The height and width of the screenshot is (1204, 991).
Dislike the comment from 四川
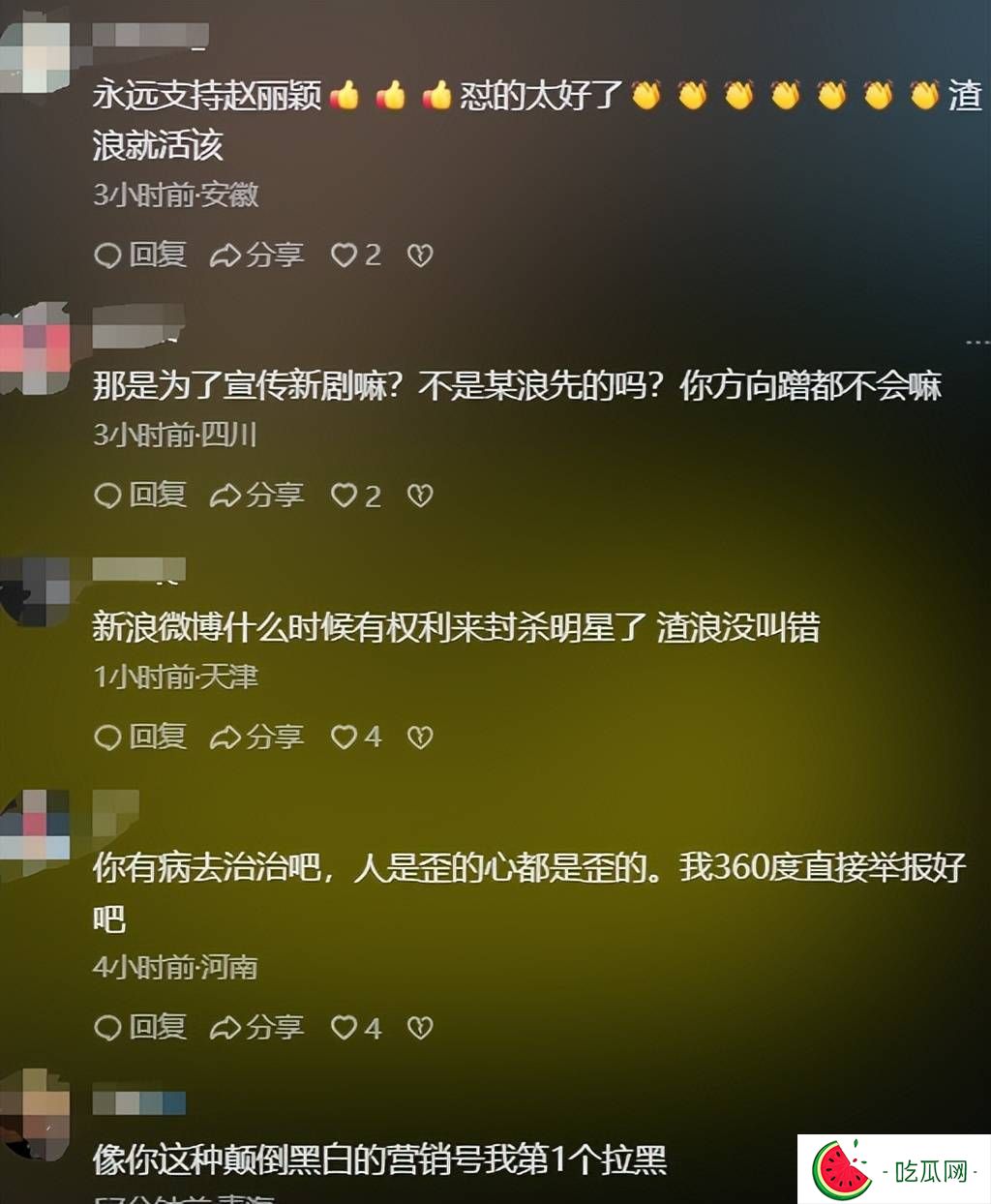click(419, 496)
